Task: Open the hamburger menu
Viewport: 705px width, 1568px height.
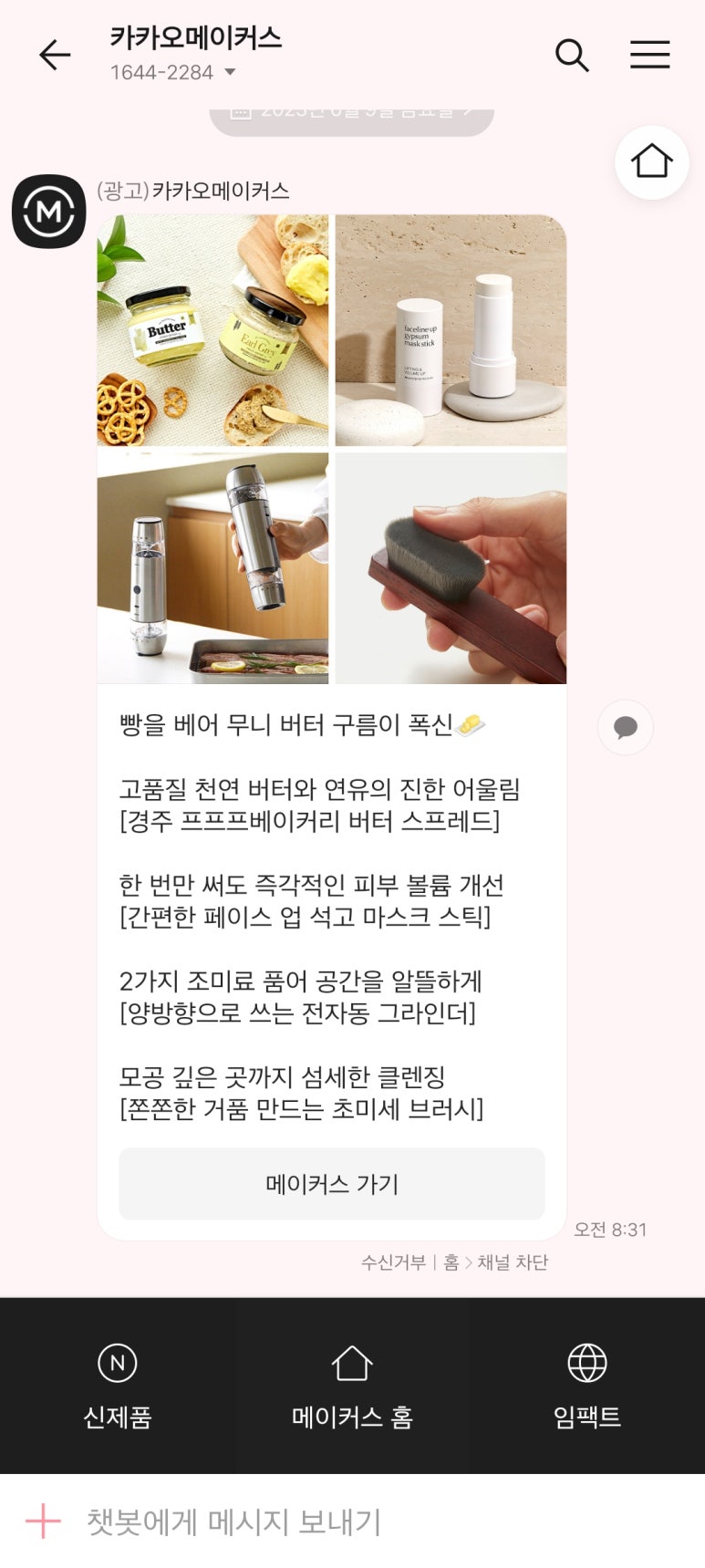Action: point(649,55)
